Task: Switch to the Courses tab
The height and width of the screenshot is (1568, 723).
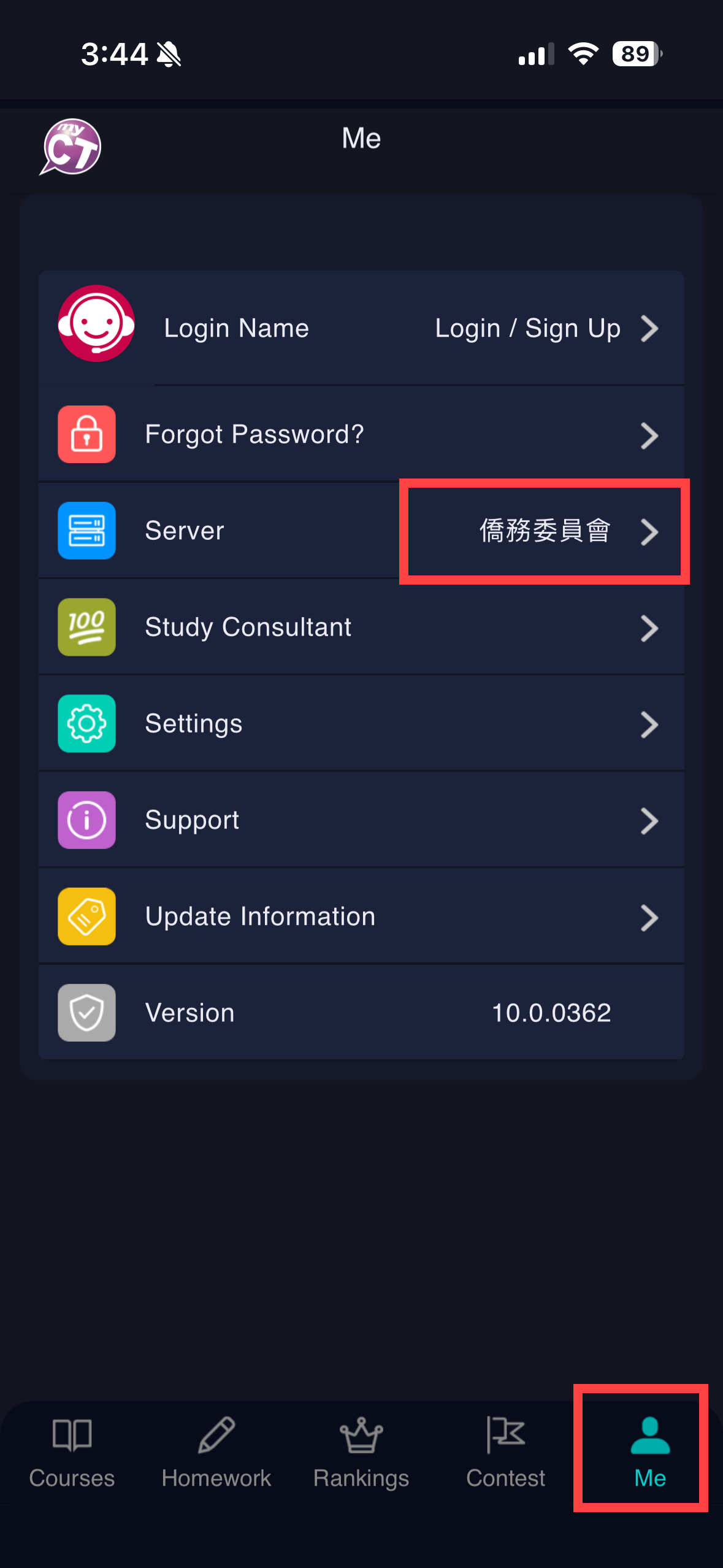Action: 72,1453
